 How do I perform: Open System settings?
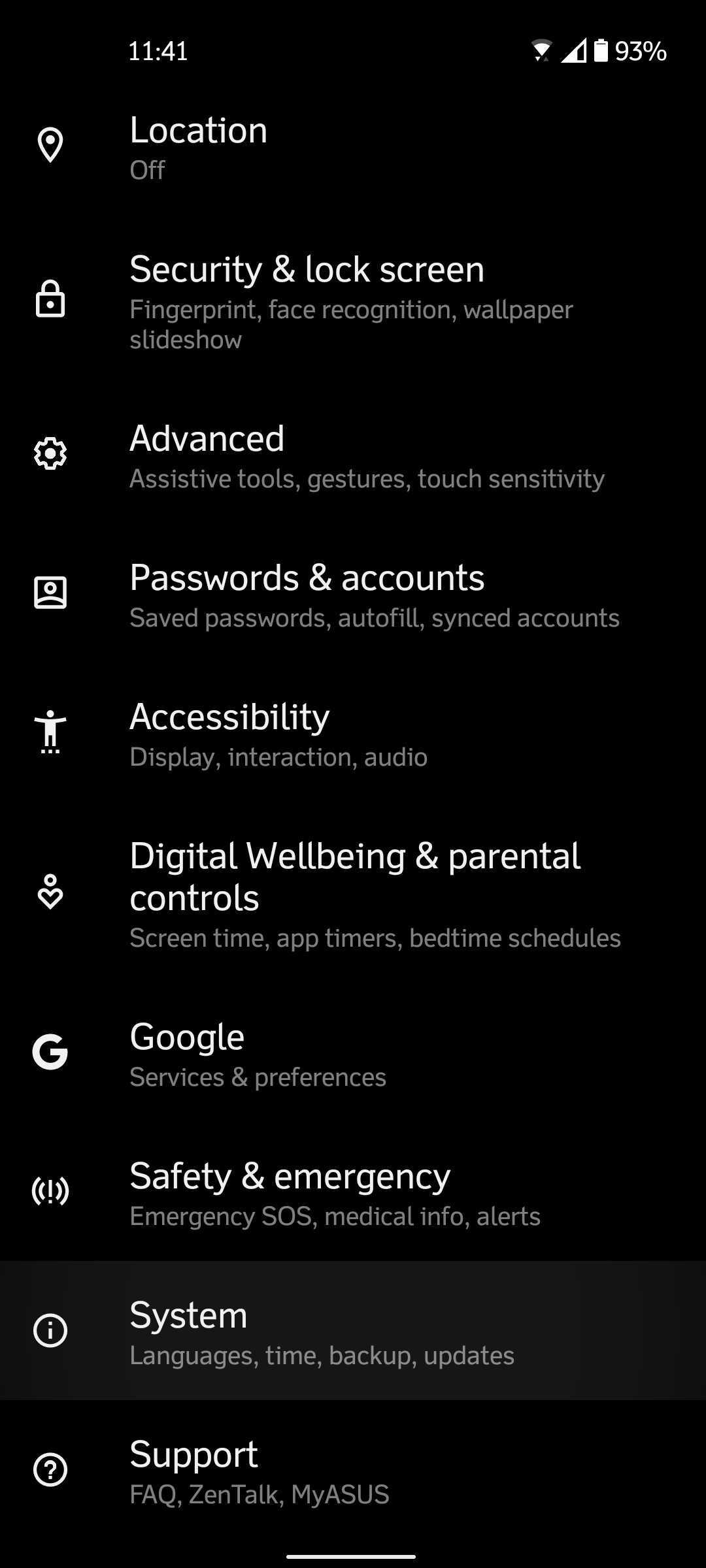(353, 1332)
